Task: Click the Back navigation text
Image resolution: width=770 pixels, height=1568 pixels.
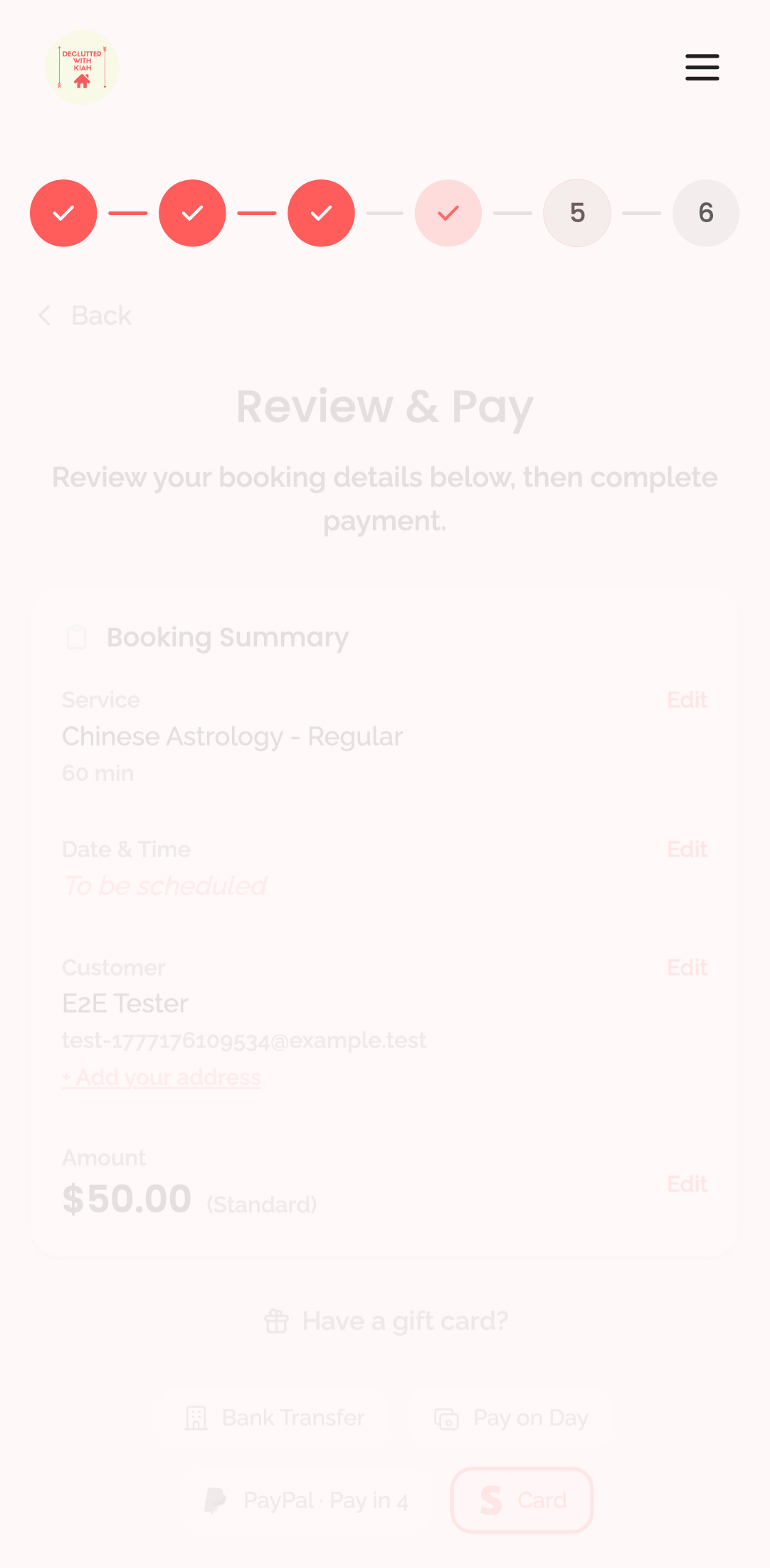Action: tap(101, 315)
